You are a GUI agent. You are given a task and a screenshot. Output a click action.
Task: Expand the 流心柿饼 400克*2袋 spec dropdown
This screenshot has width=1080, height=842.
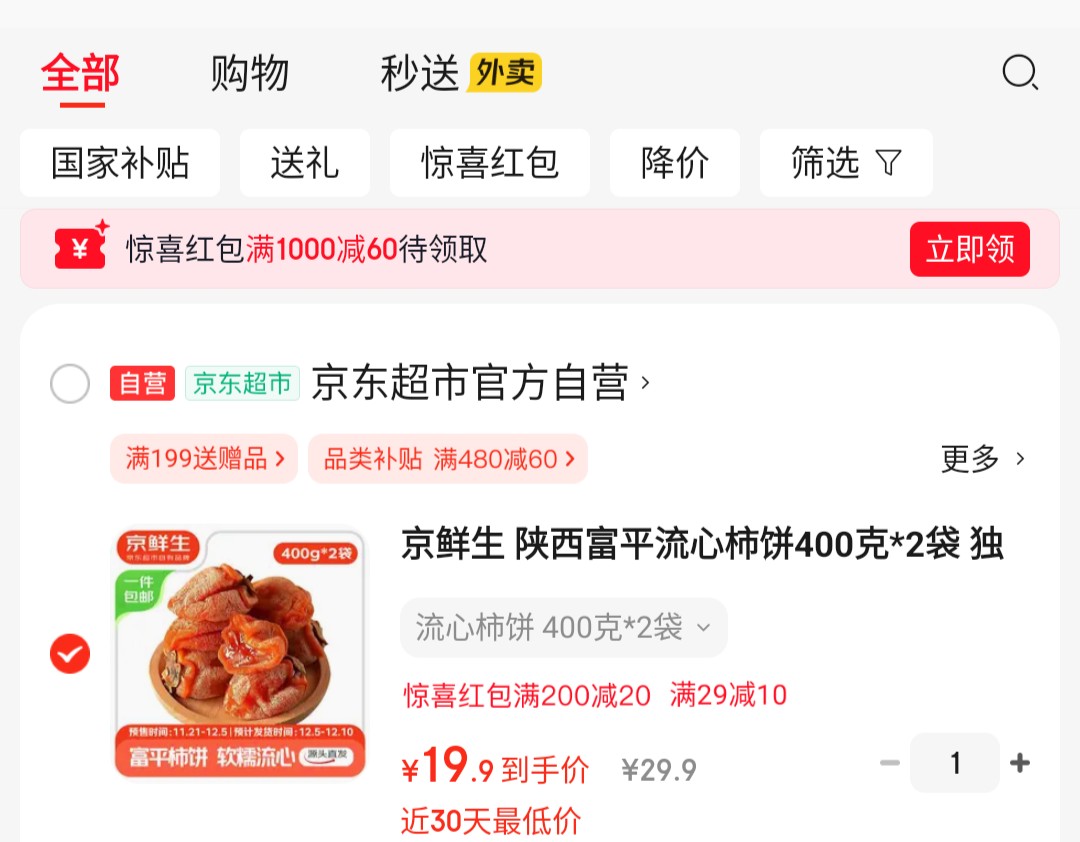[x=563, y=628]
